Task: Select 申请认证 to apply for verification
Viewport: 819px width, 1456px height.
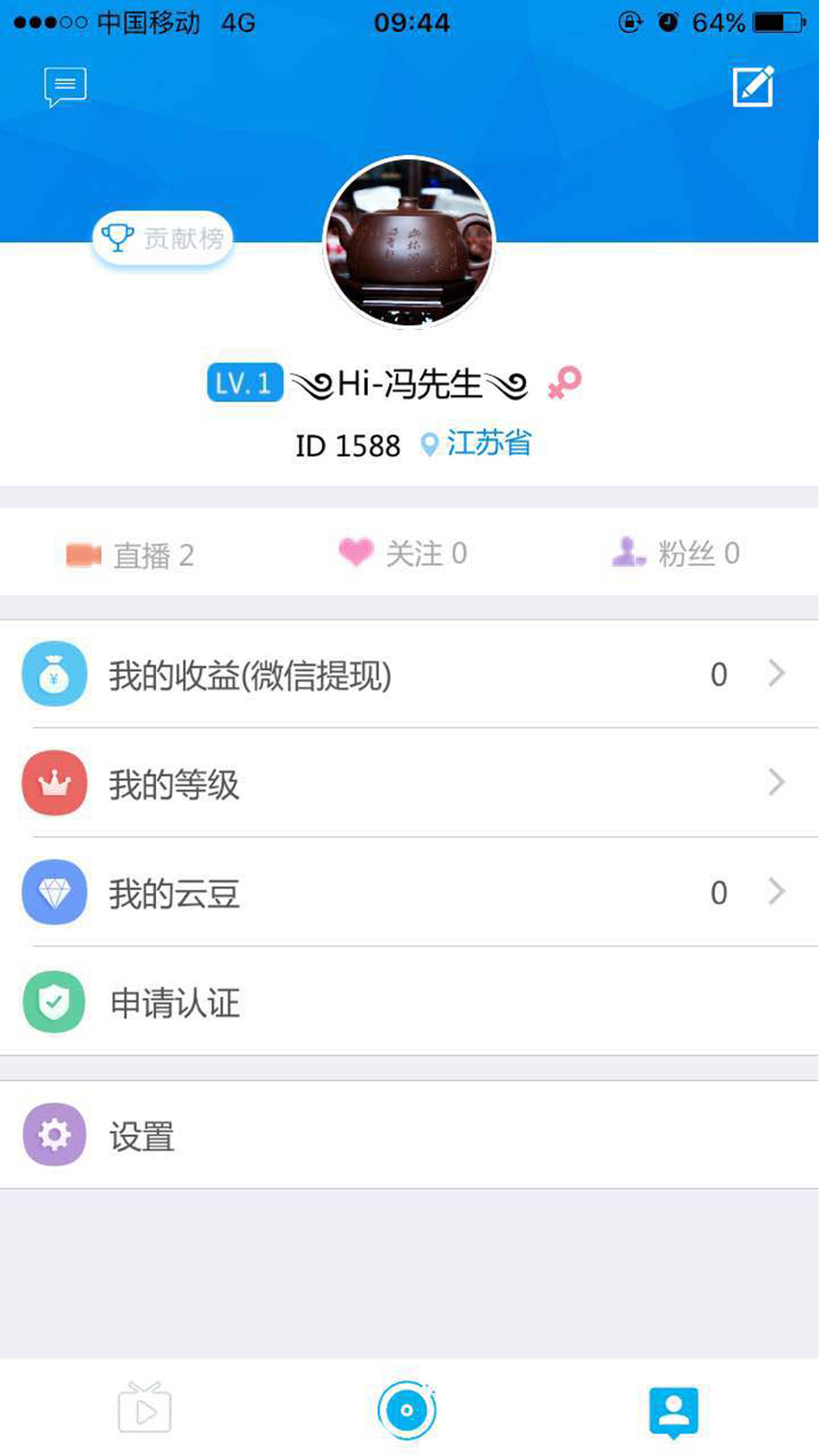Action: 409,1002
